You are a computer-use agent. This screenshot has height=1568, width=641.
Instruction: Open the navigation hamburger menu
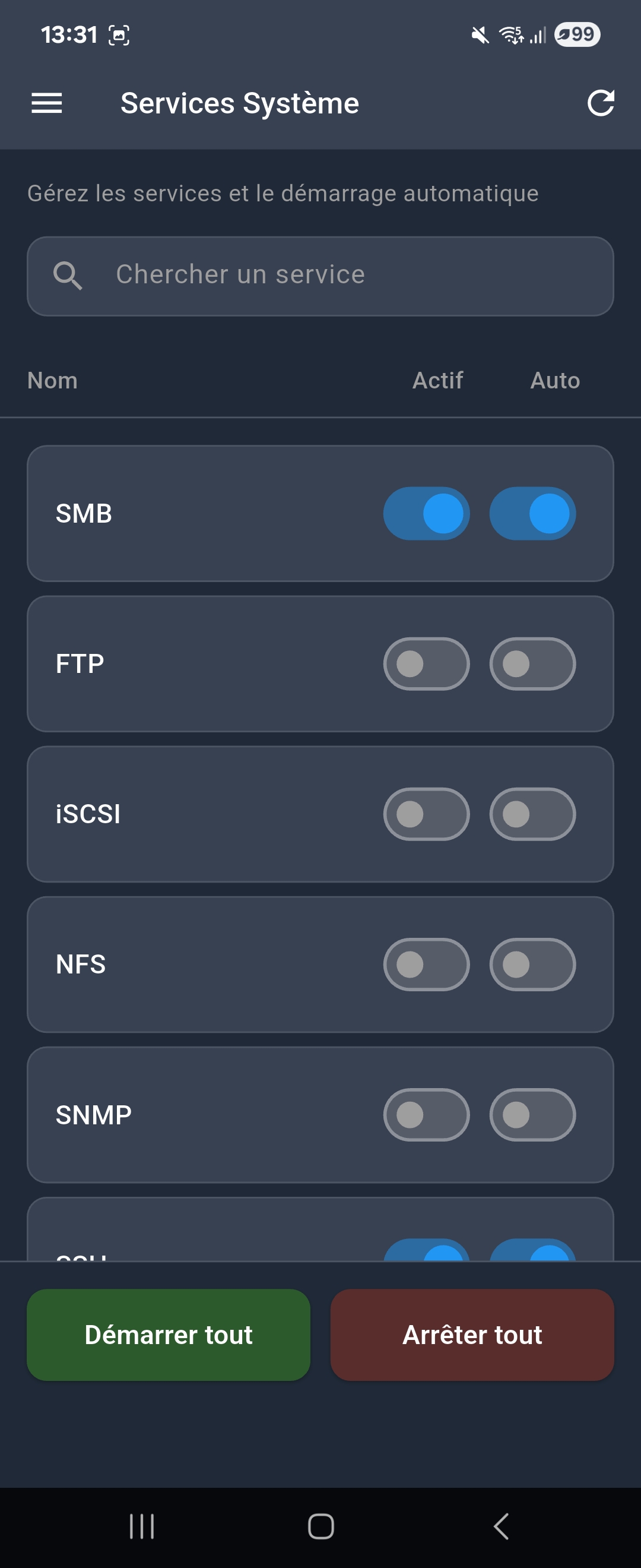coord(46,103)
